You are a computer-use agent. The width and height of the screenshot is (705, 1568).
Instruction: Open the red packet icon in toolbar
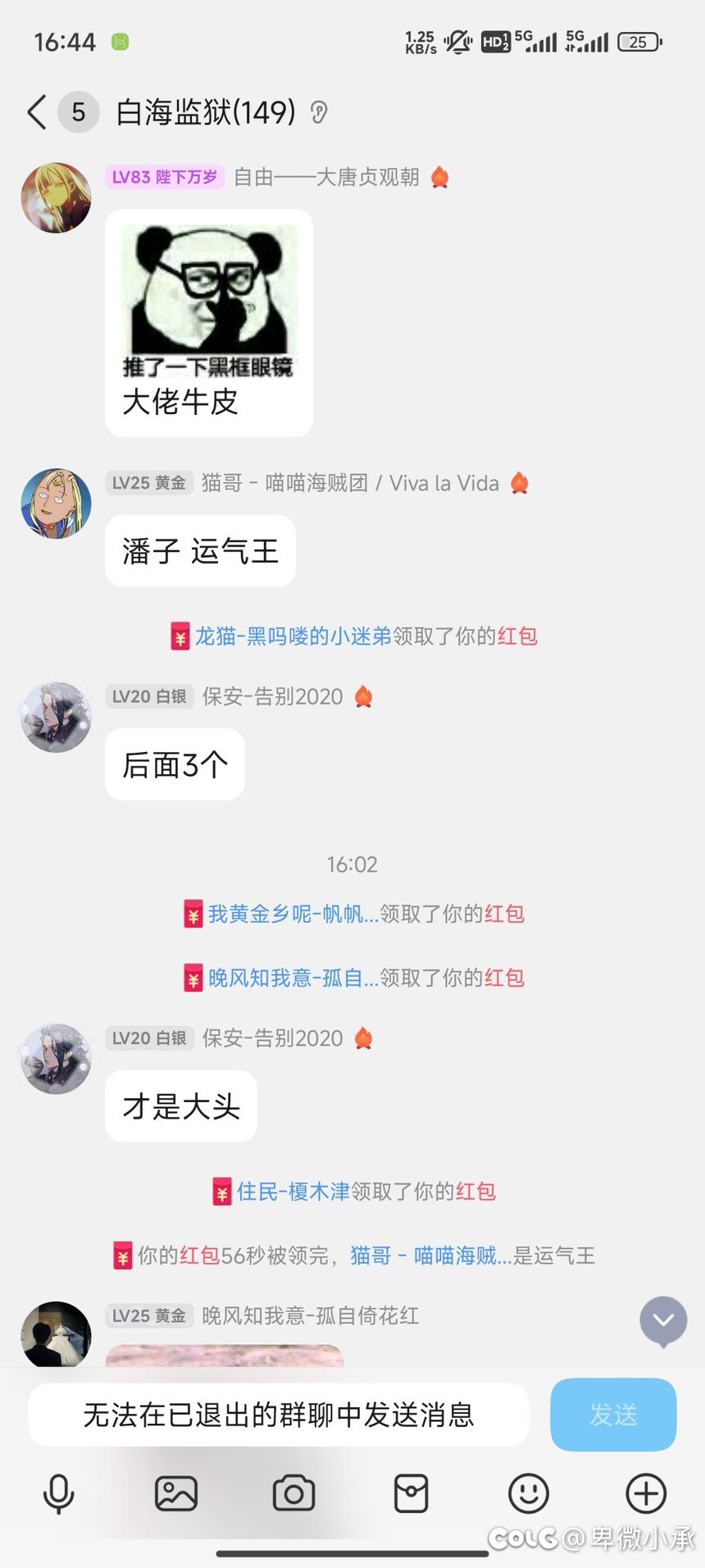[x=411, y=1493]
